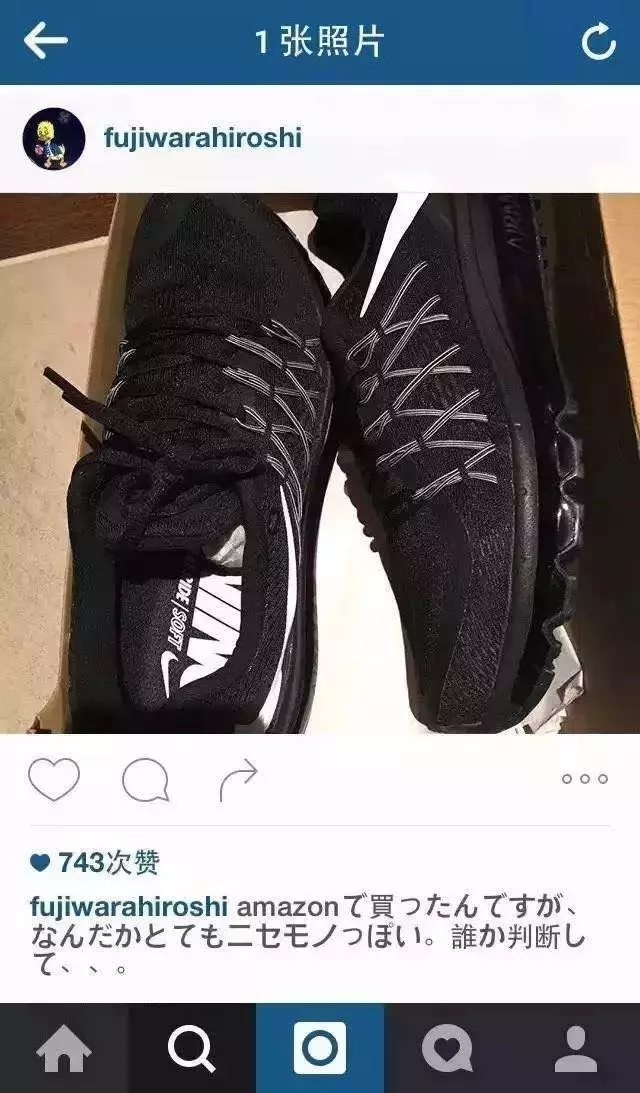Switch to the activity heart tab
Image resolution: width=640 pixels, height=1093 pixels.
(447, 1049)
